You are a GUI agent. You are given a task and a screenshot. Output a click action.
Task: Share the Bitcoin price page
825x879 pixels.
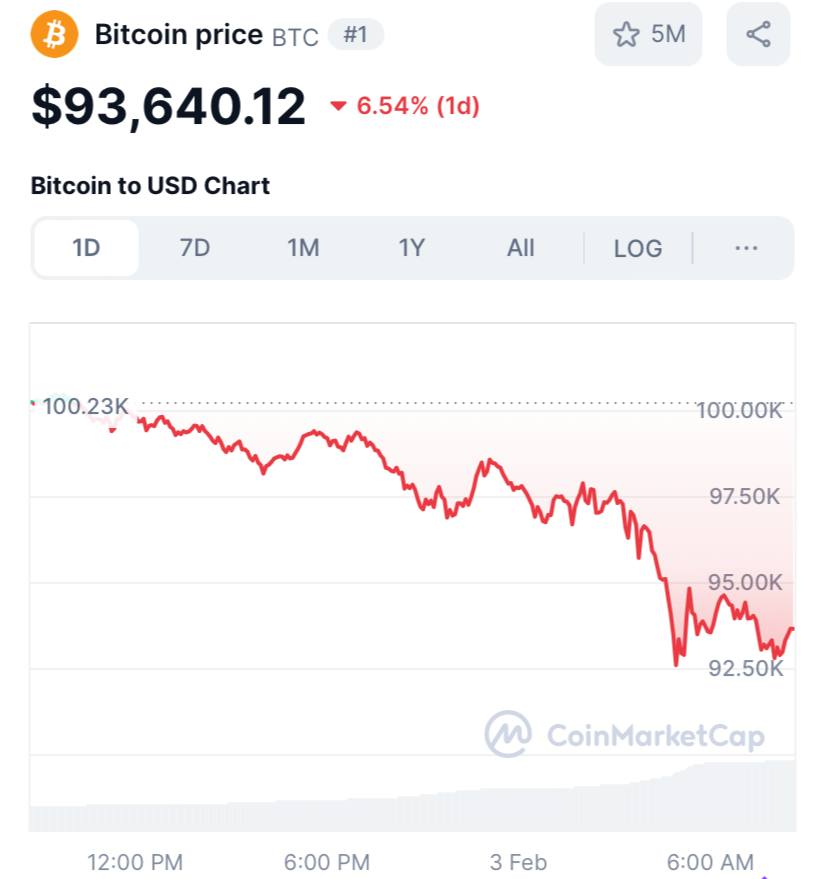click(758, 35)
